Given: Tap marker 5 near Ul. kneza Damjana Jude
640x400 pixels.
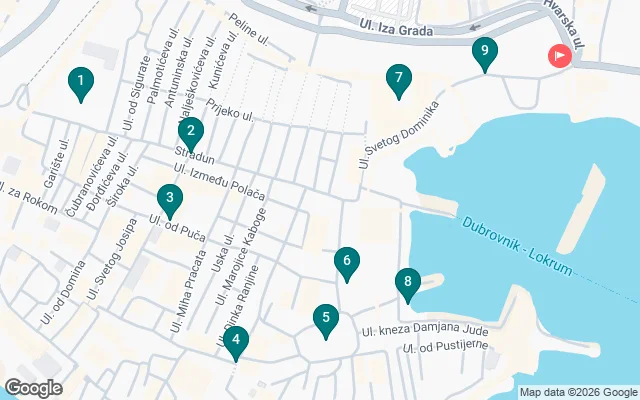Looking at the screenshot, I should pyautogui.click(x=325, y=320).
